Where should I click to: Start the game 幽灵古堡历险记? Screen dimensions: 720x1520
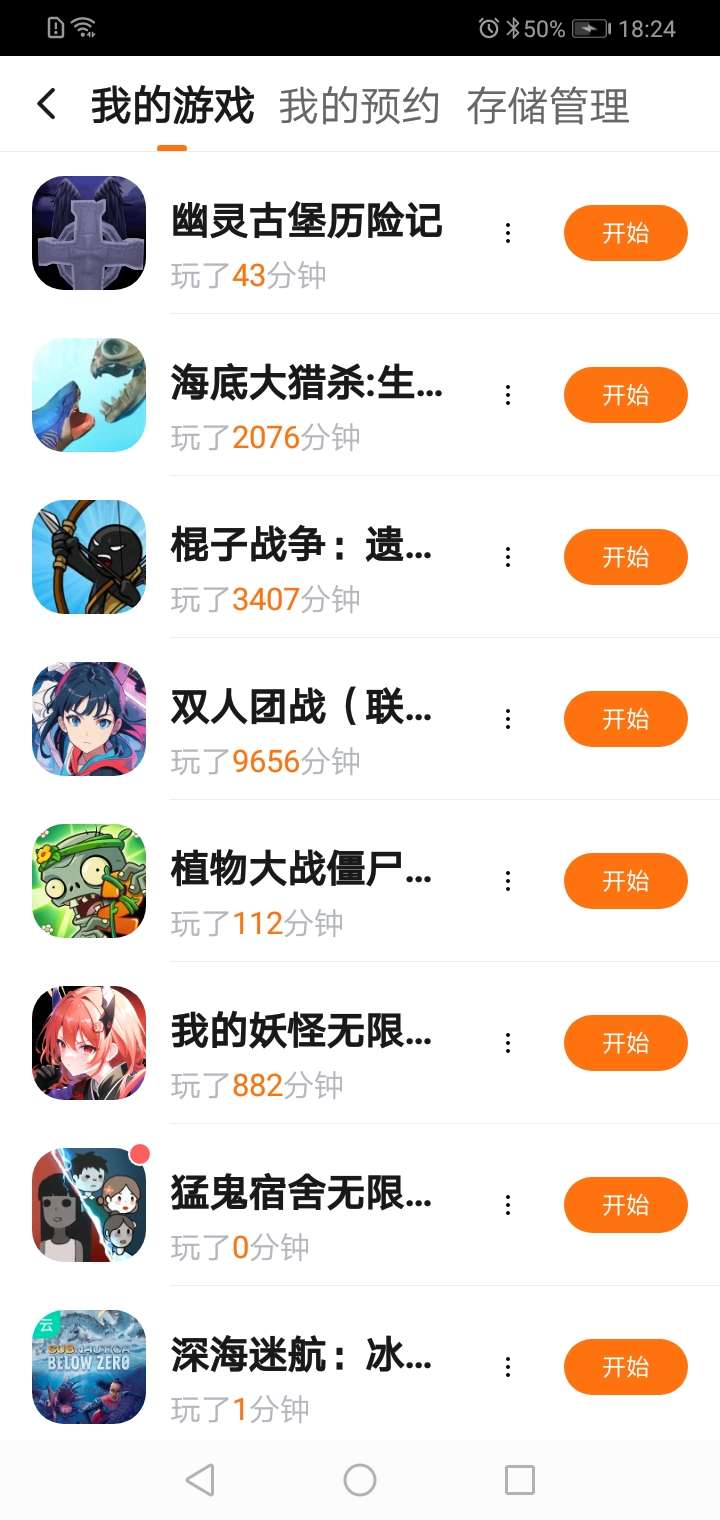(625, 233)
